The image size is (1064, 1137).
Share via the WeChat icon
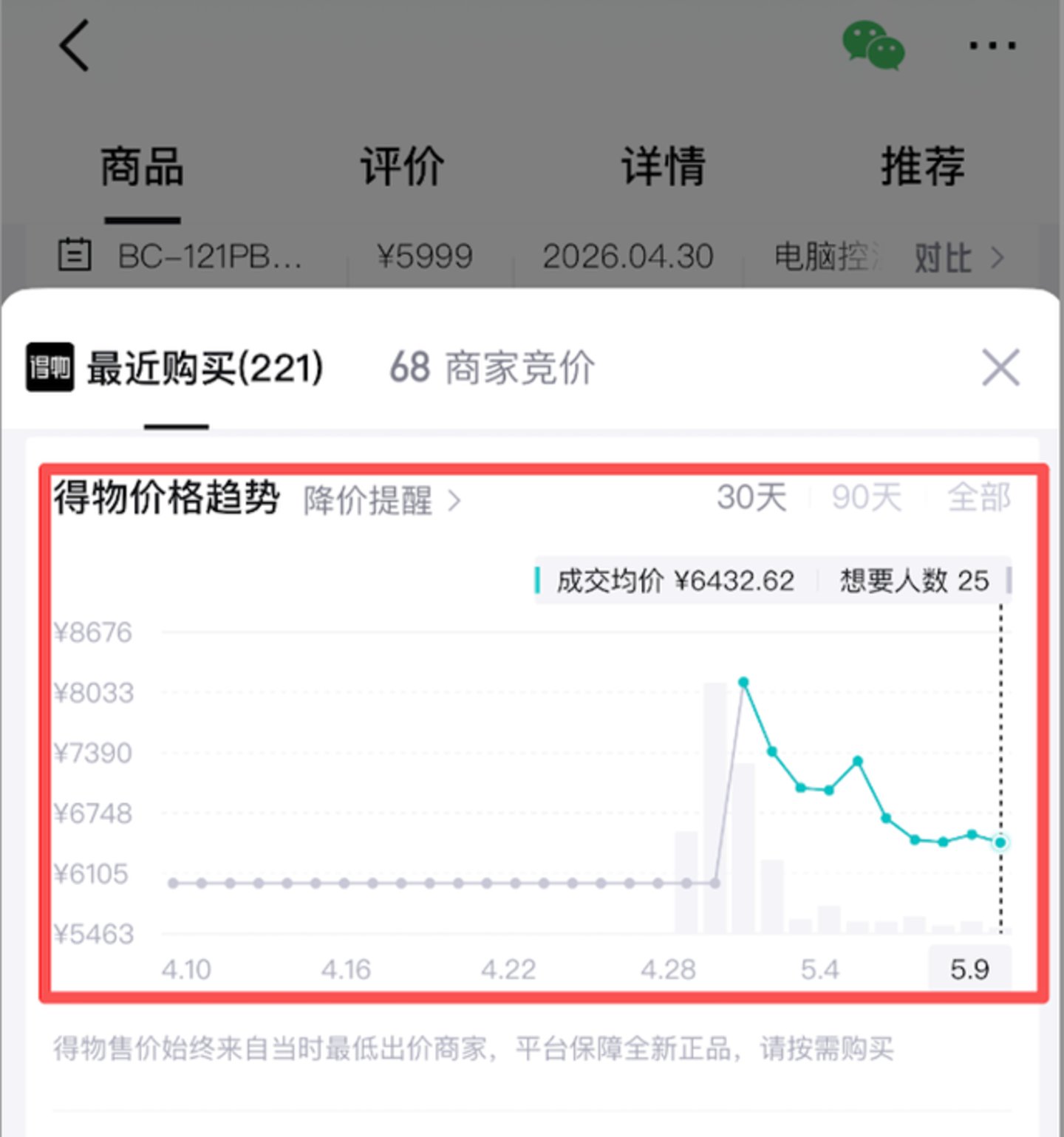click(x=873, y=46)
